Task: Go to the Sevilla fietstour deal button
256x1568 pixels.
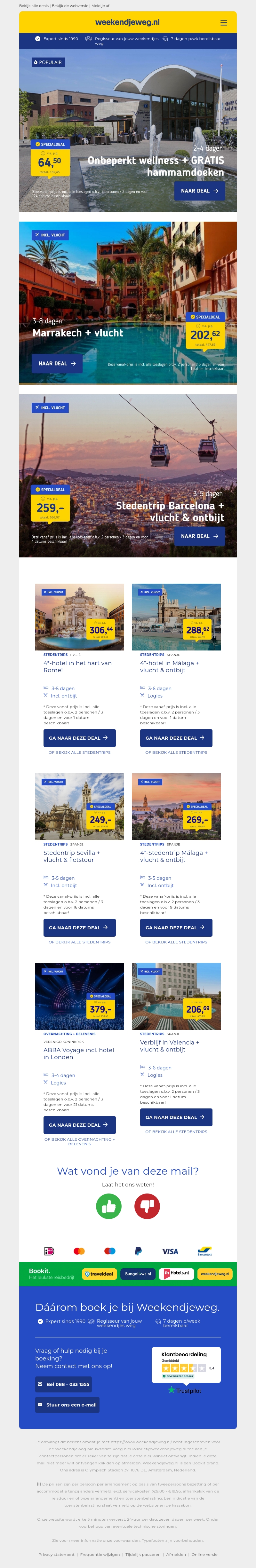Action: pos(79,928)
